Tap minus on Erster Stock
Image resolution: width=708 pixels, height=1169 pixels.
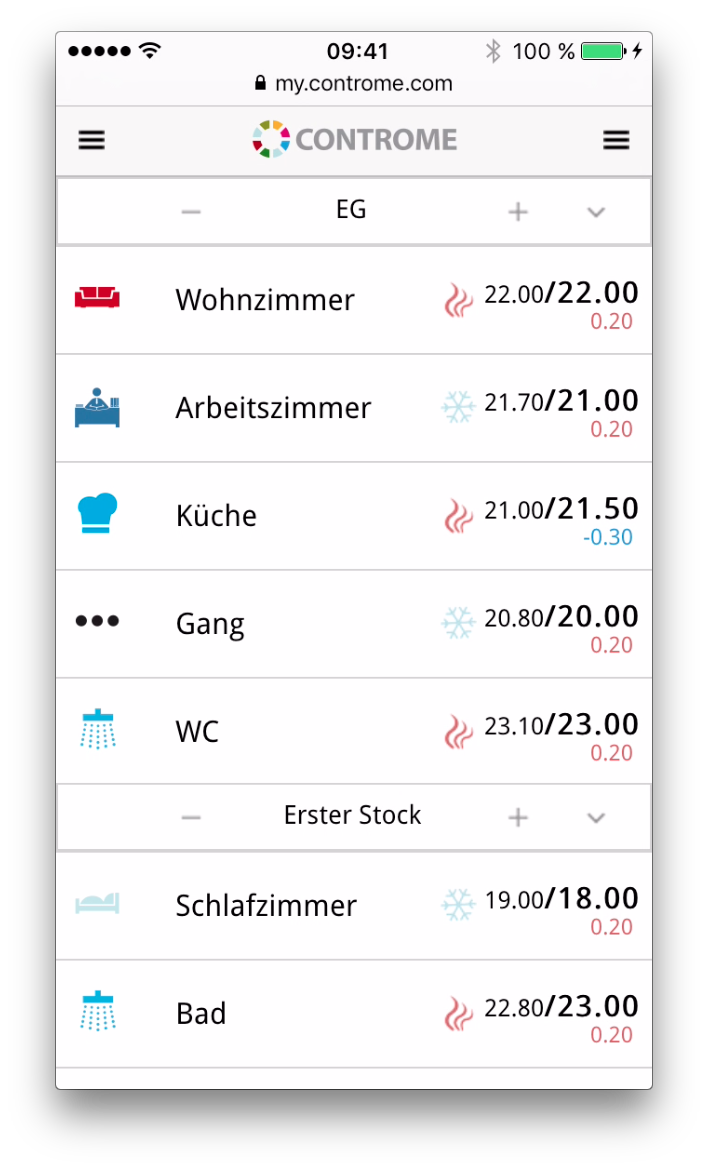pos(191,818)
